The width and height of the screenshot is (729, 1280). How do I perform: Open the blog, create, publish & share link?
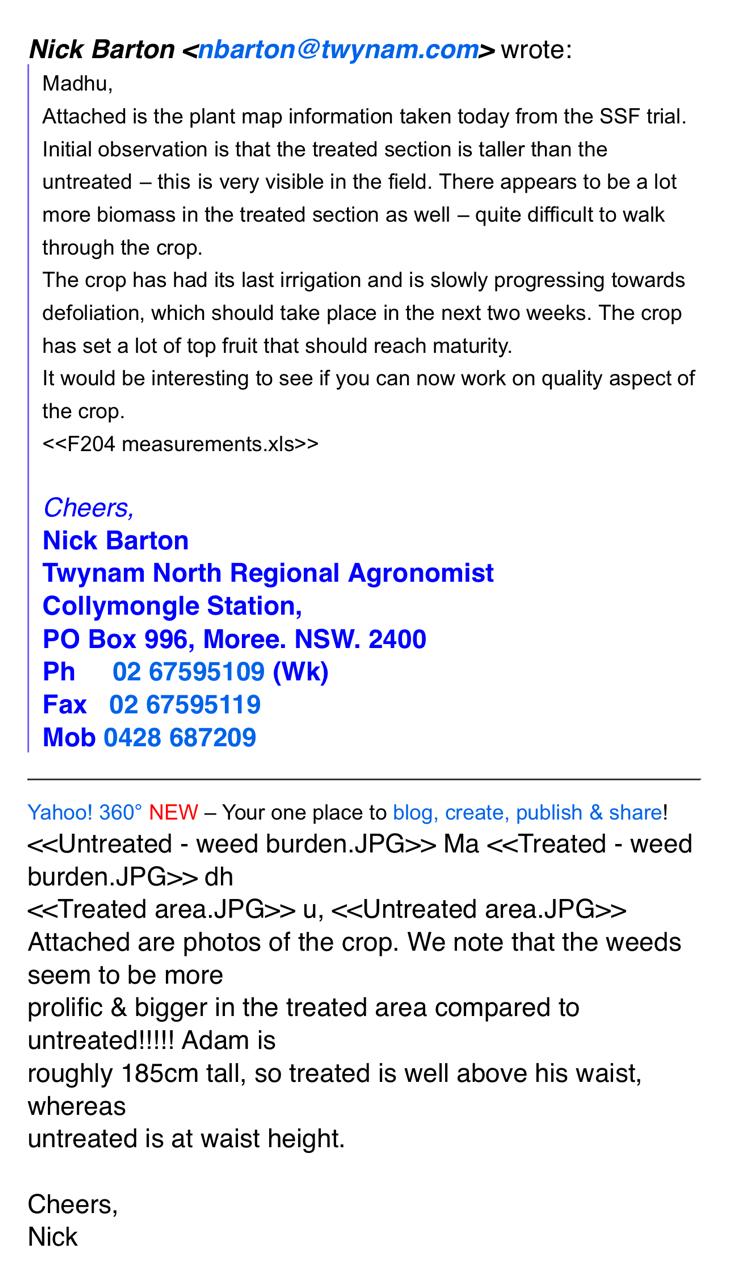[527, 812]
